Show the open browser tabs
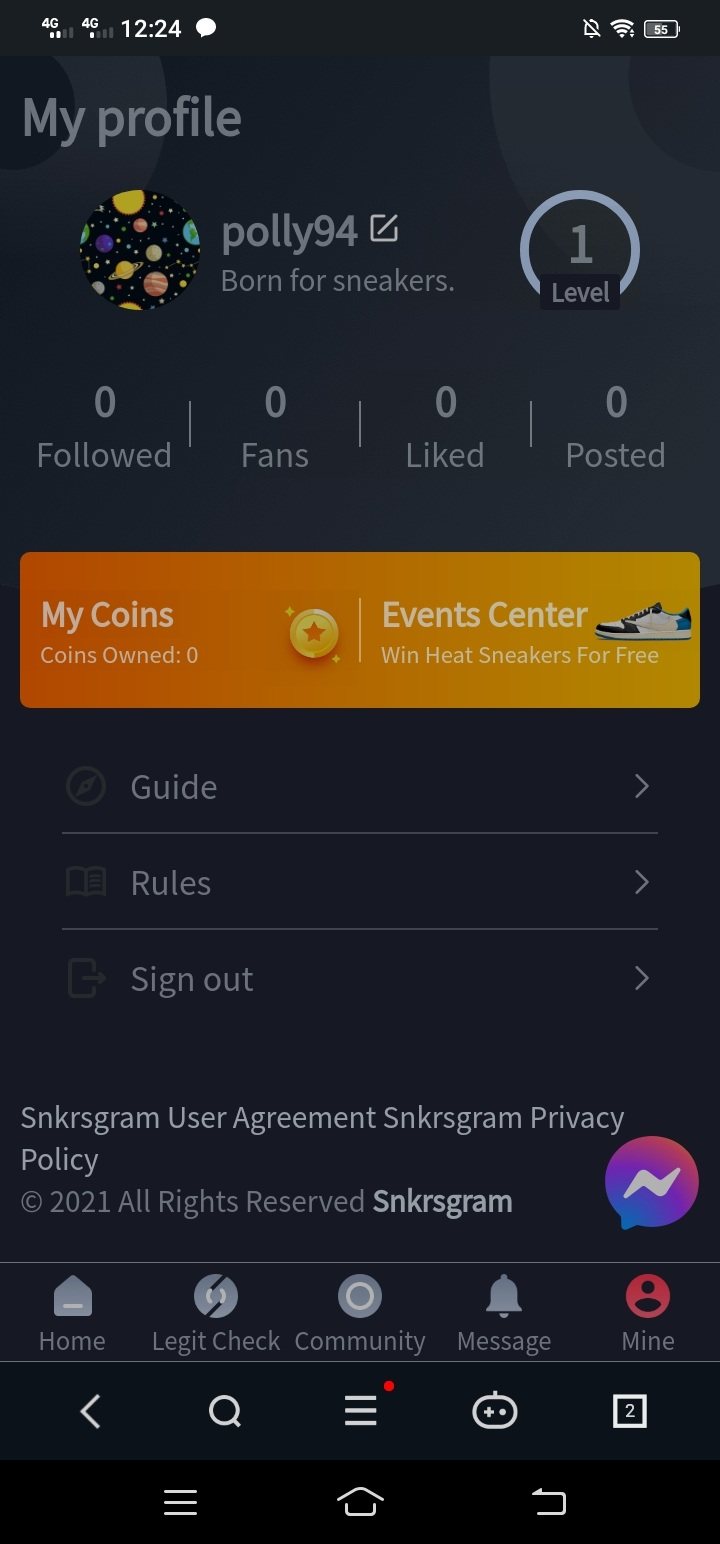 (629, 1412)
